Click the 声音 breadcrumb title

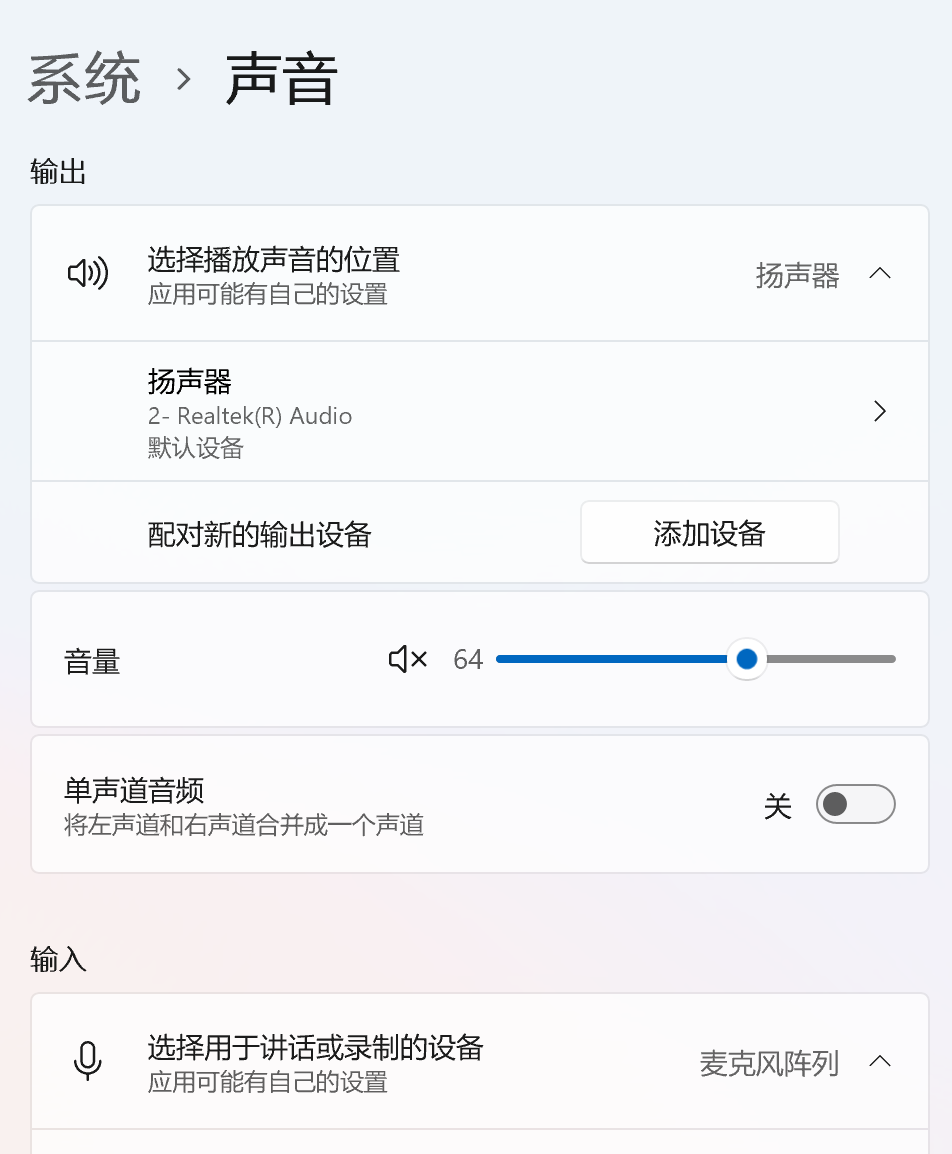point(281,78)
